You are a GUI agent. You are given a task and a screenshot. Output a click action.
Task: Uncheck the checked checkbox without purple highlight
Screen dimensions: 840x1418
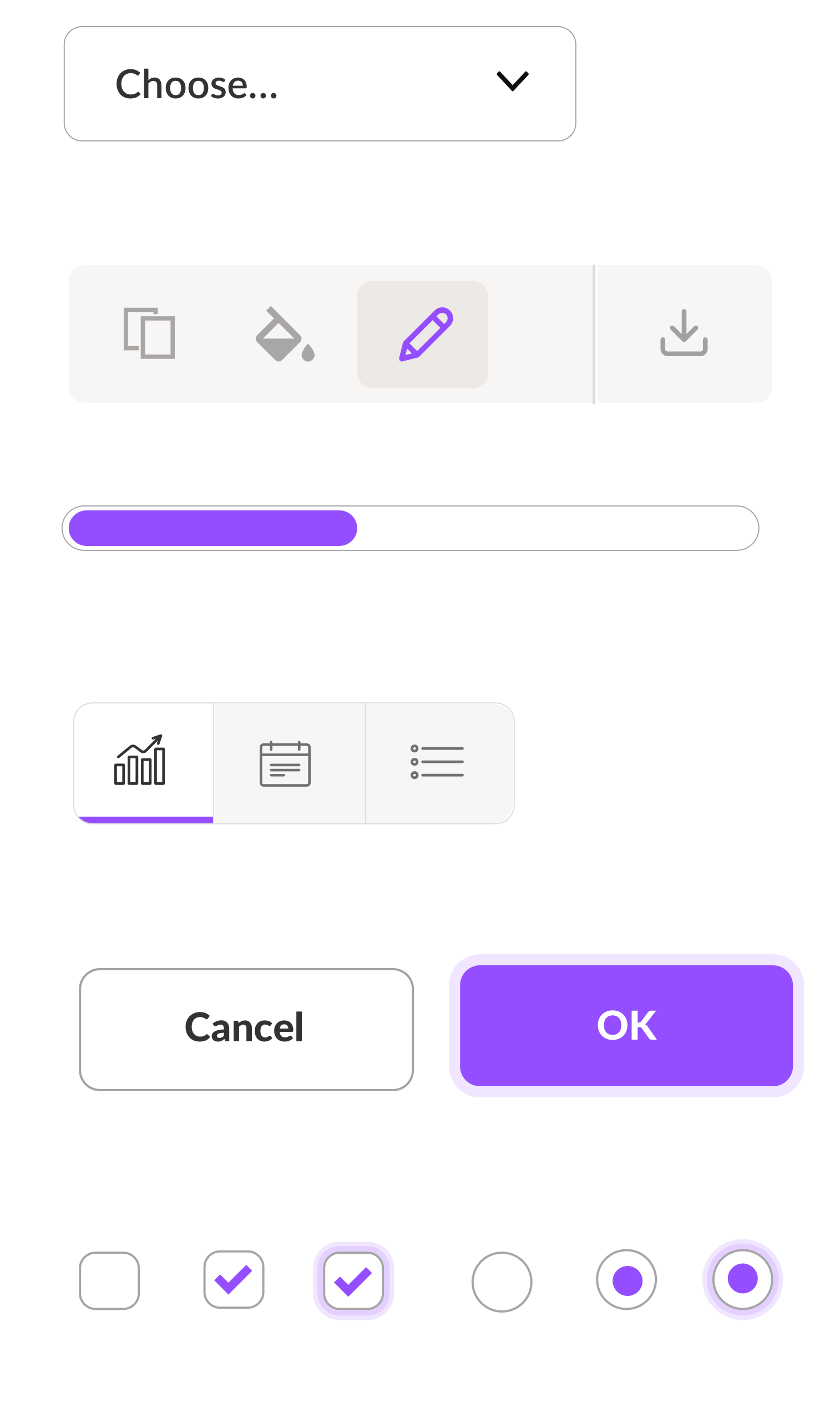[234, 1279]
